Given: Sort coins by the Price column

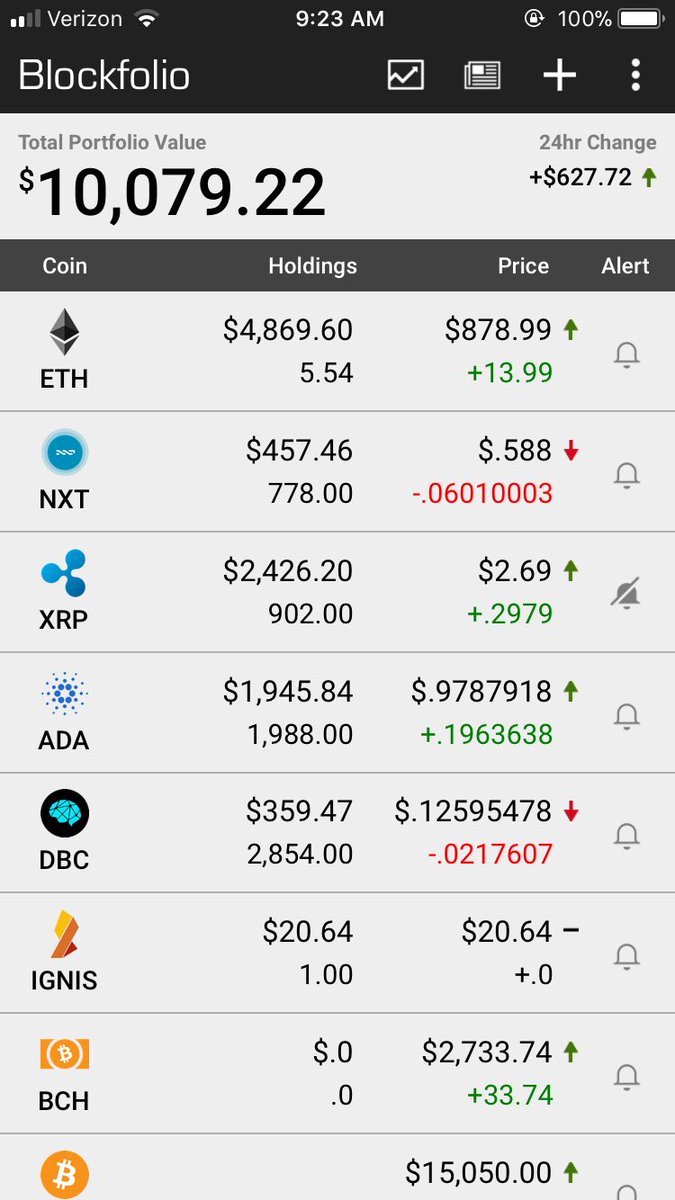Looking at the screenshot, I should tap(523, 266).
